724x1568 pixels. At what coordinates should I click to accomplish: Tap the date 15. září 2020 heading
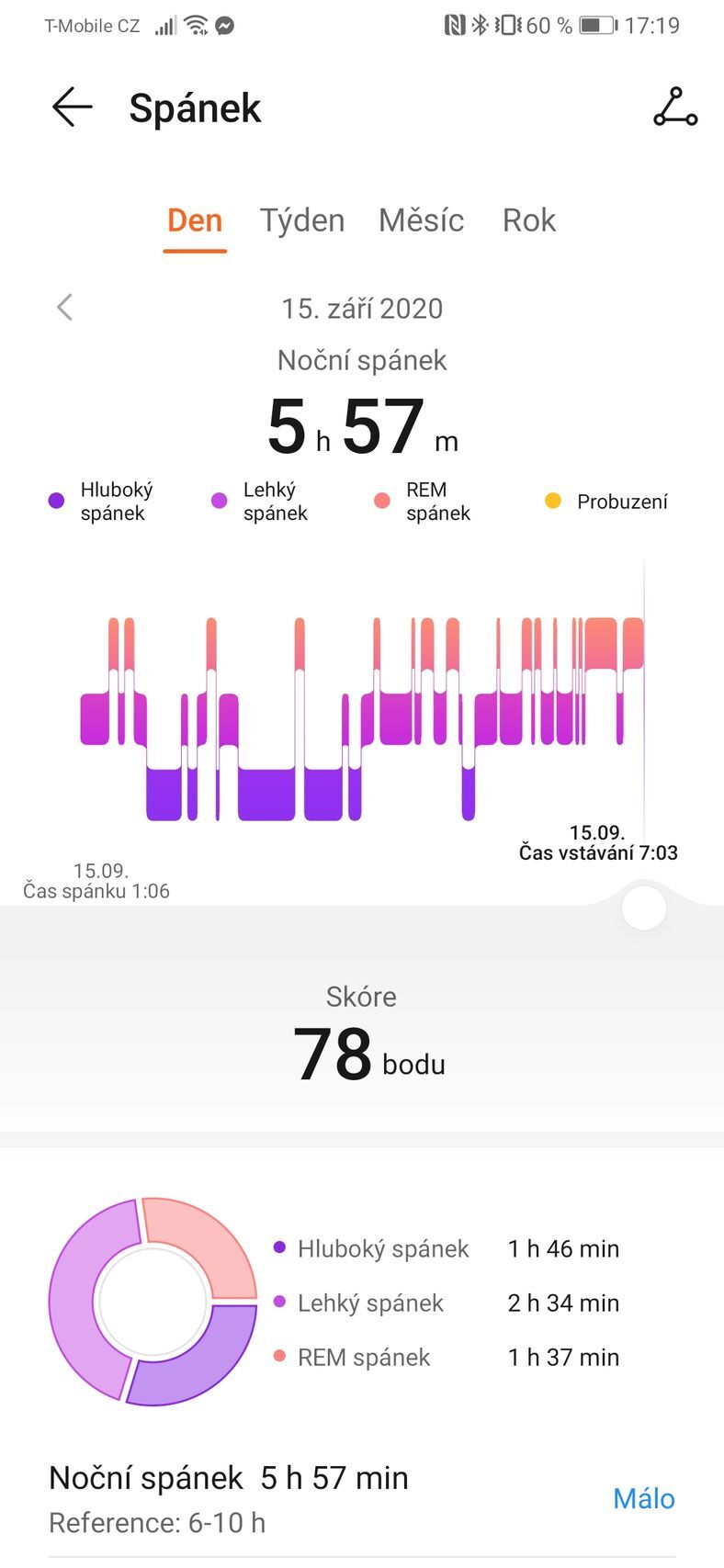pyautogui.click(x=361, y=308)
